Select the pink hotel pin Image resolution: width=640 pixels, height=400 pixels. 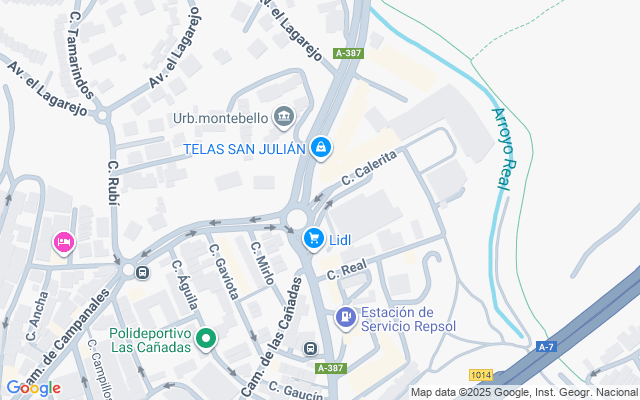(x=62, y=242)
